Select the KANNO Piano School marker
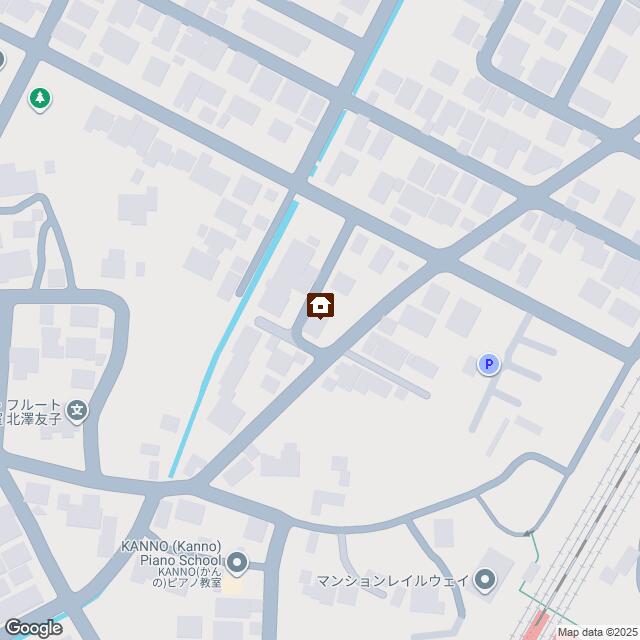The image size is (640, 640). coord(237,564)
